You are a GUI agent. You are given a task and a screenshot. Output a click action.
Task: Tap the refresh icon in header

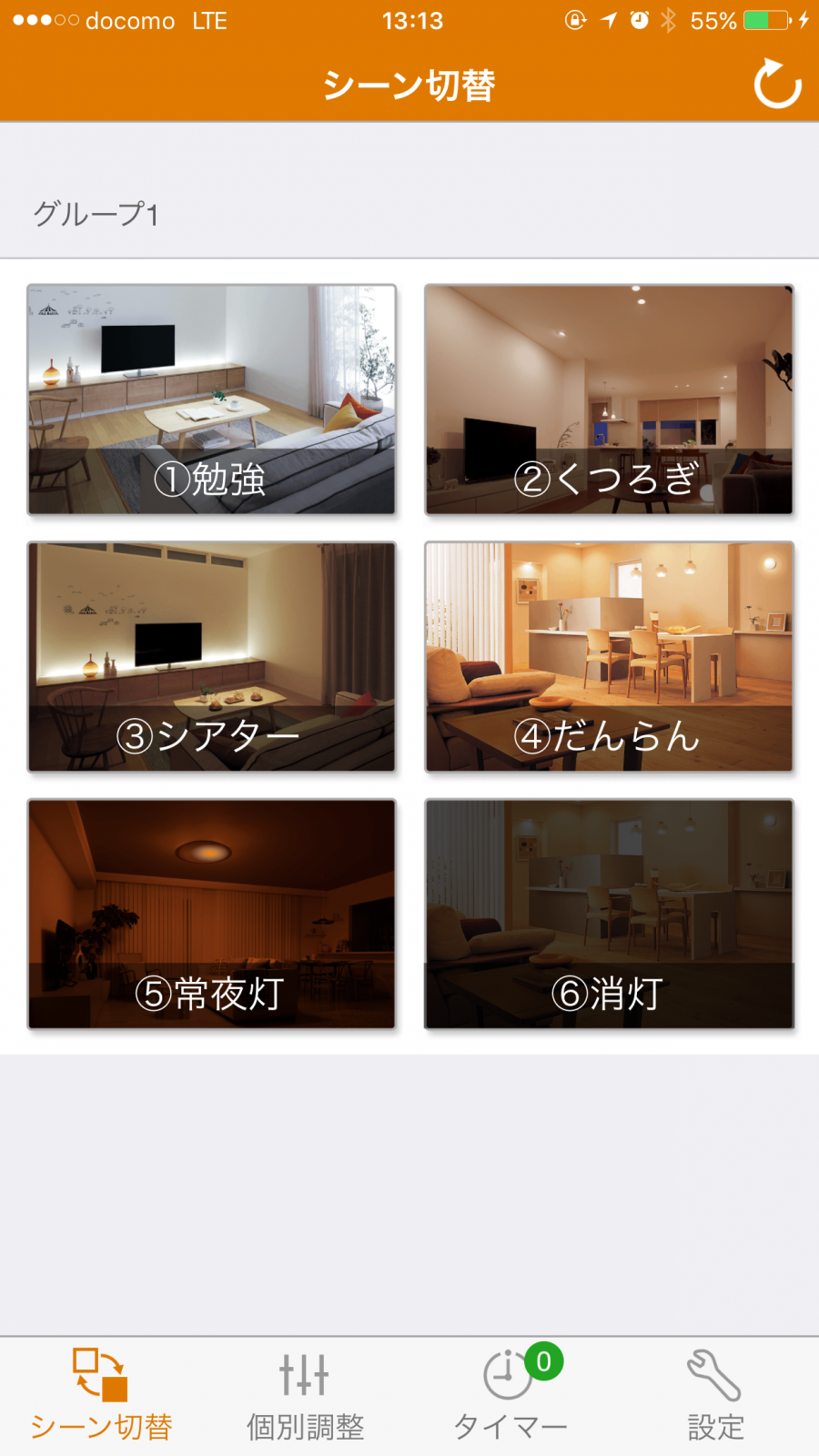pos(777,85)
